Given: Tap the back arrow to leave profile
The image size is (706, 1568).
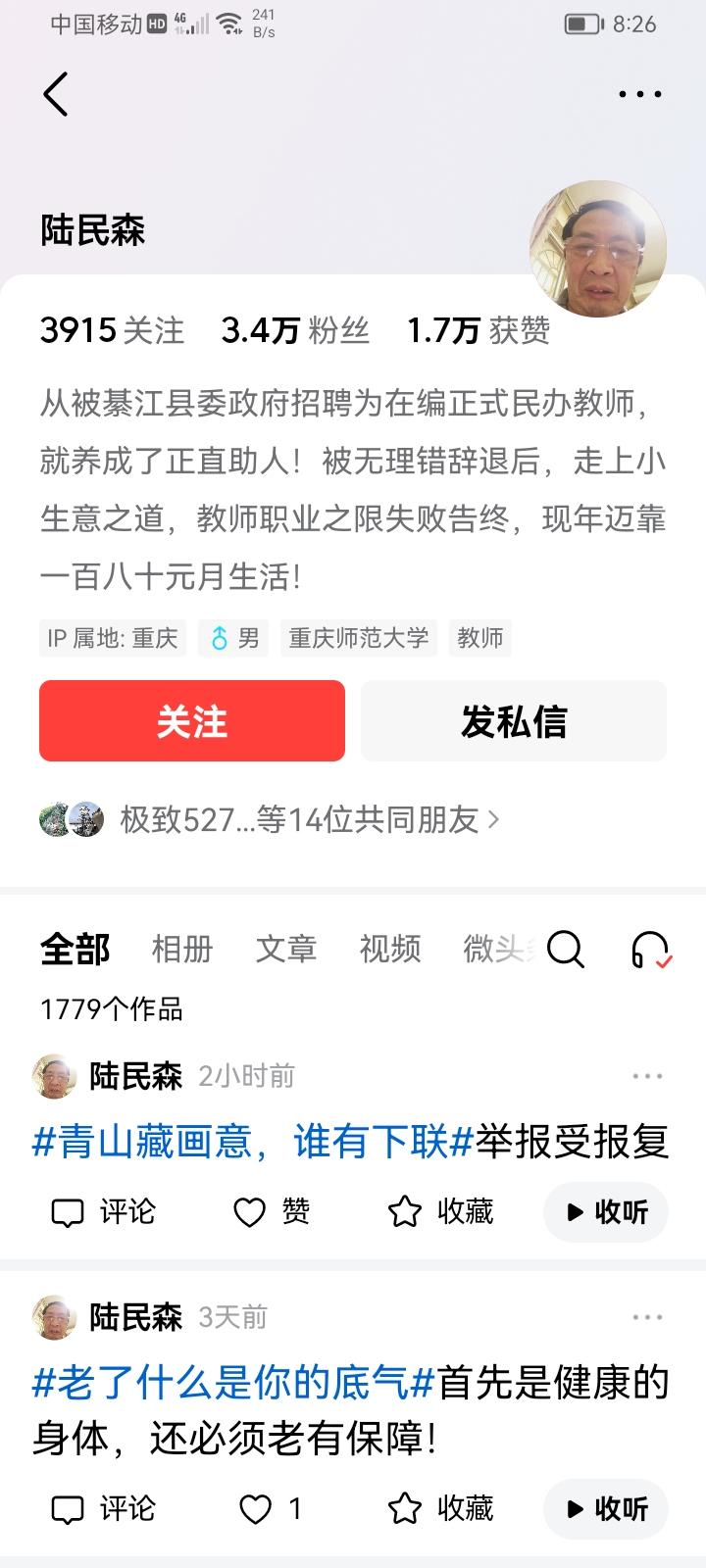Looking at the screenshot, I should tap(55, 94).
